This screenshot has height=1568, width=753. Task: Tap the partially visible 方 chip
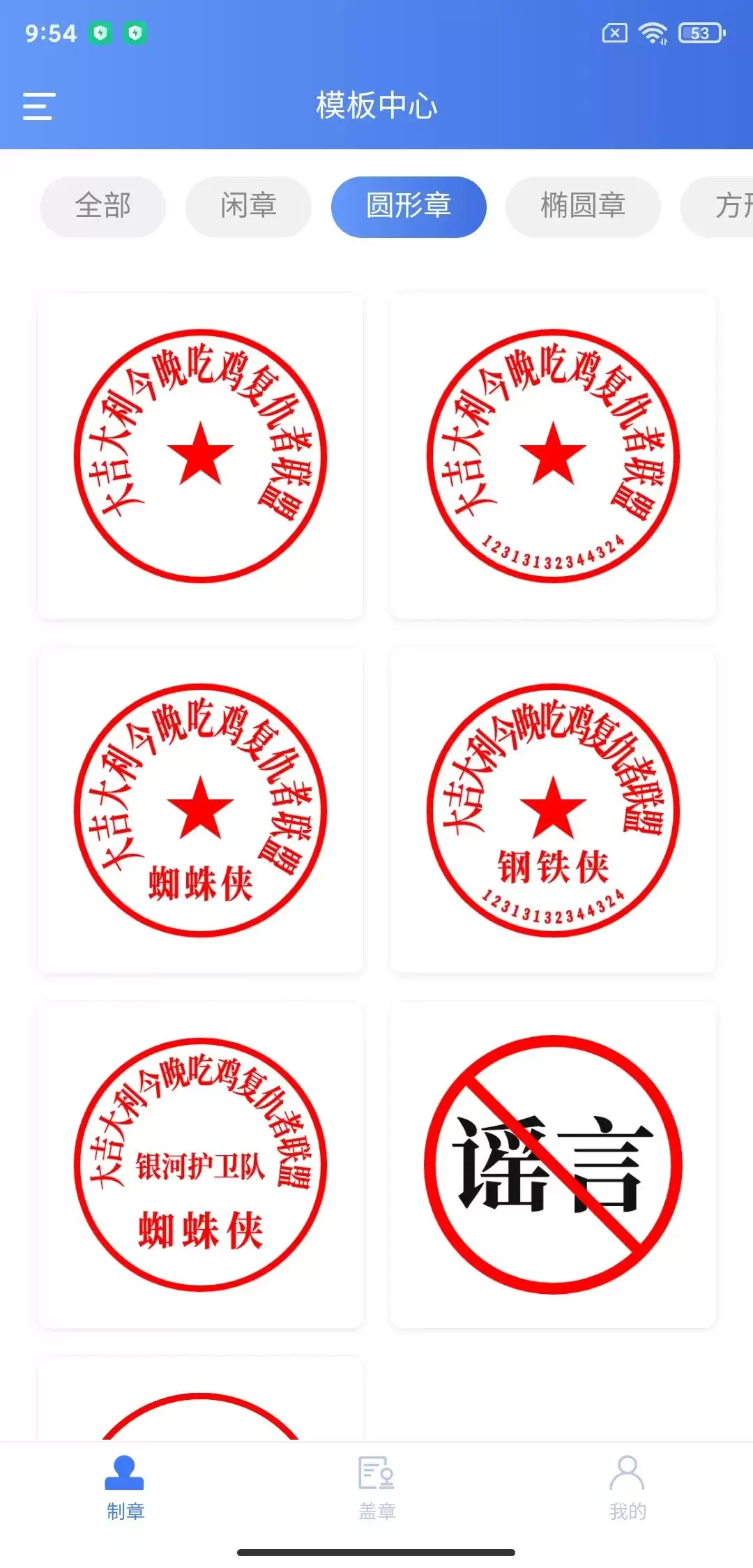pyautogui.click(x=717, y=206)
